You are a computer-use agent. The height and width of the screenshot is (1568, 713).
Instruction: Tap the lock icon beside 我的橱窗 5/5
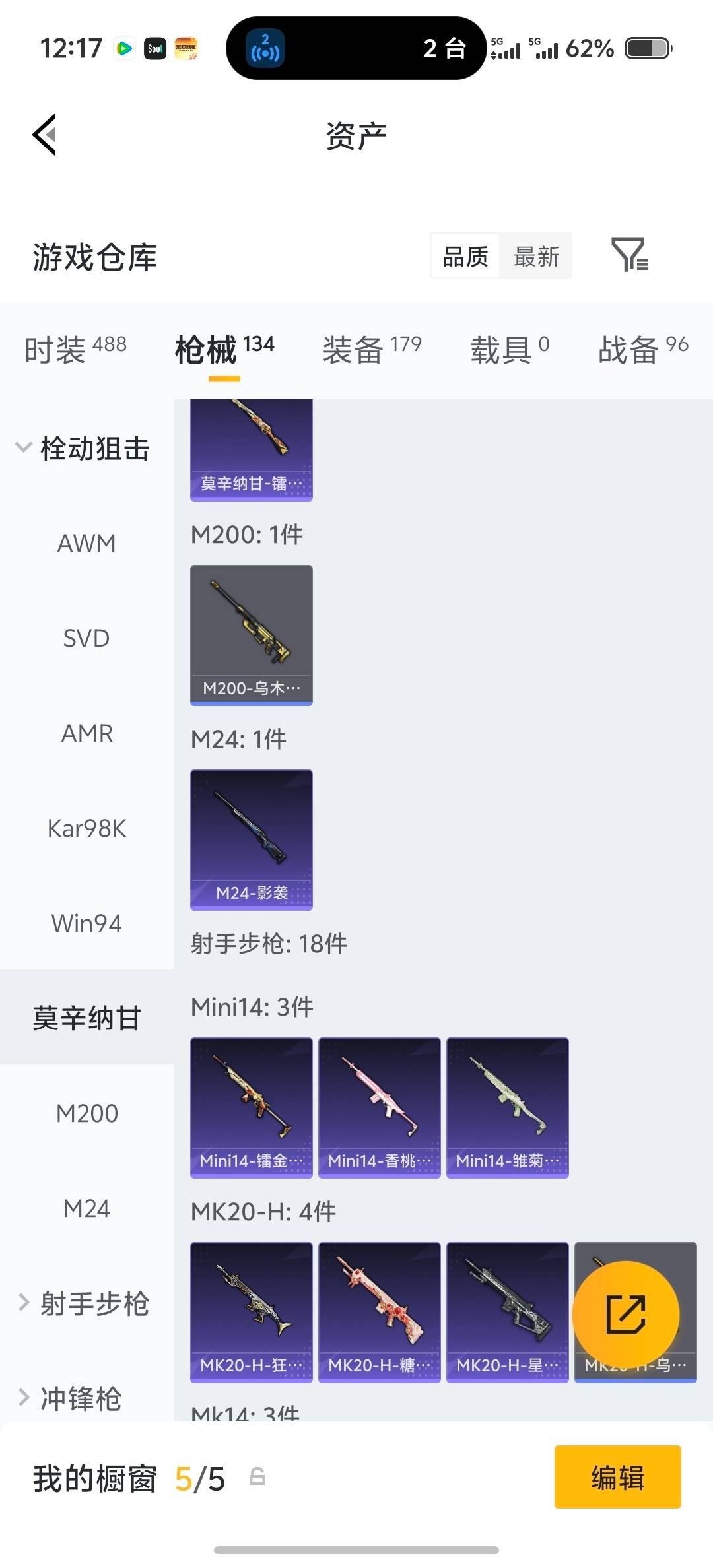tap(257, 1478)
